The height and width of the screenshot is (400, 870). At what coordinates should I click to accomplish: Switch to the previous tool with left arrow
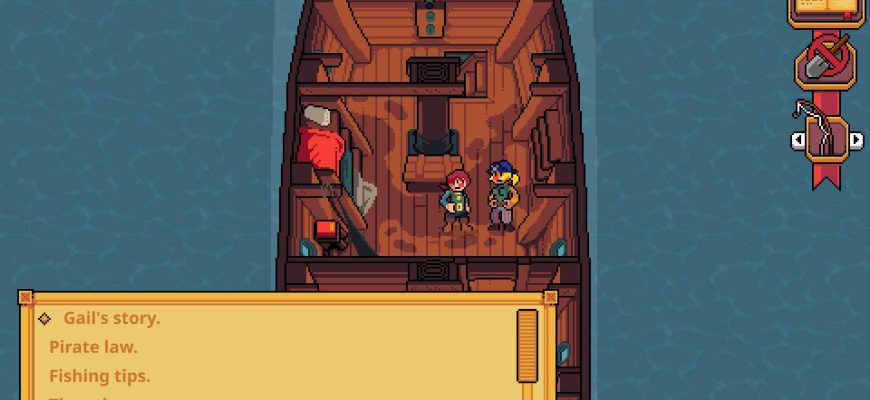point(799,140)
